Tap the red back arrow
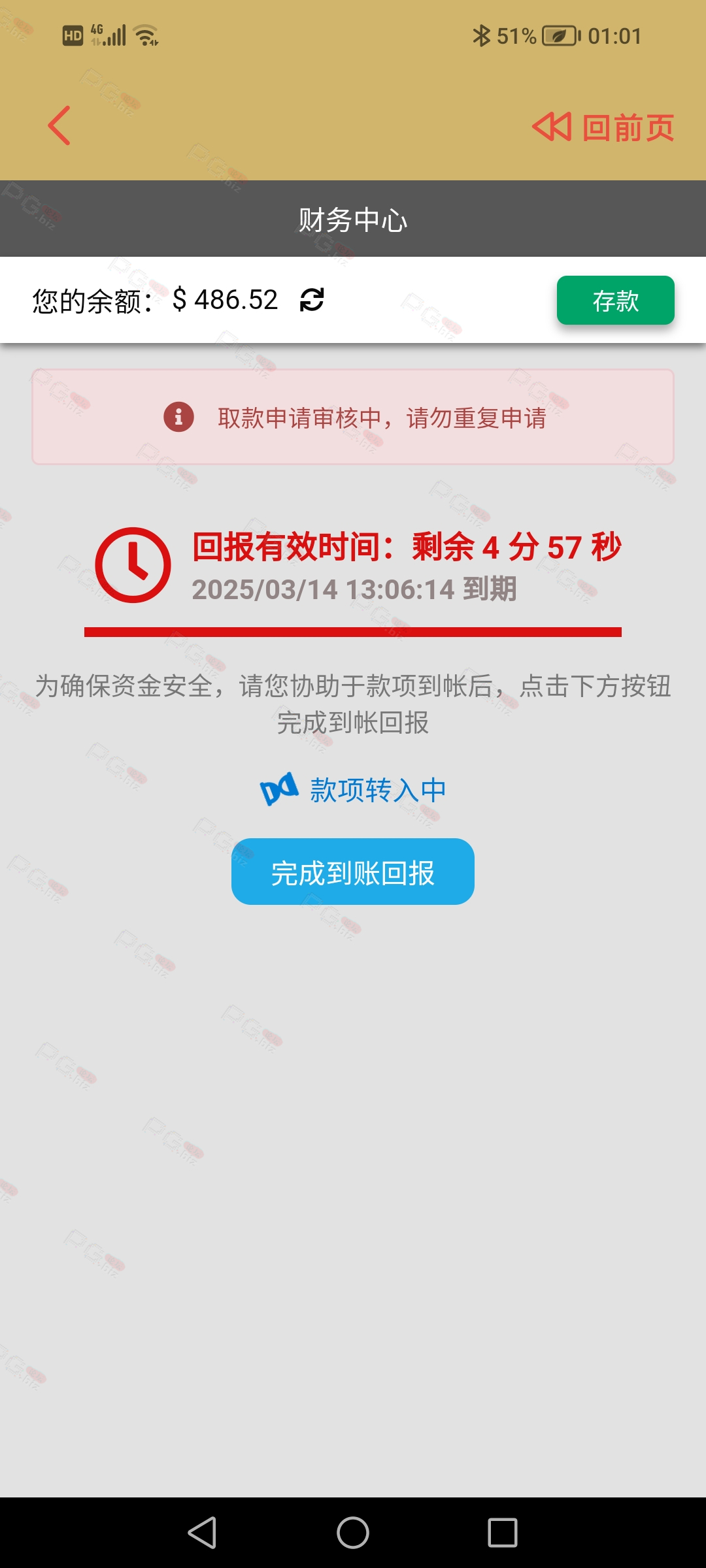The height and width of the screenshot is (1568, 706). (x=59, y=125)
